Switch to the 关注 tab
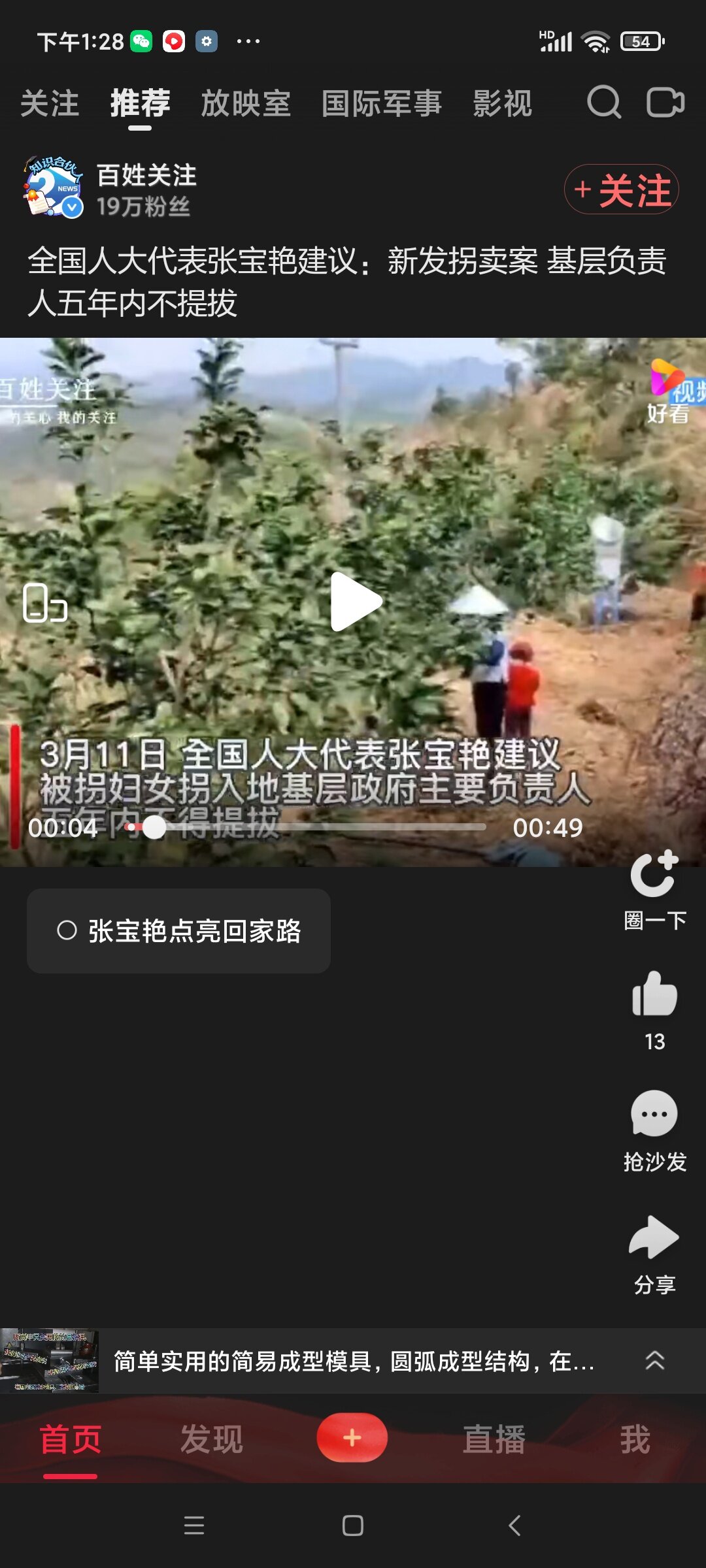Image resolution: width=706 pixels, height=1568 pixels. (50, 104)
